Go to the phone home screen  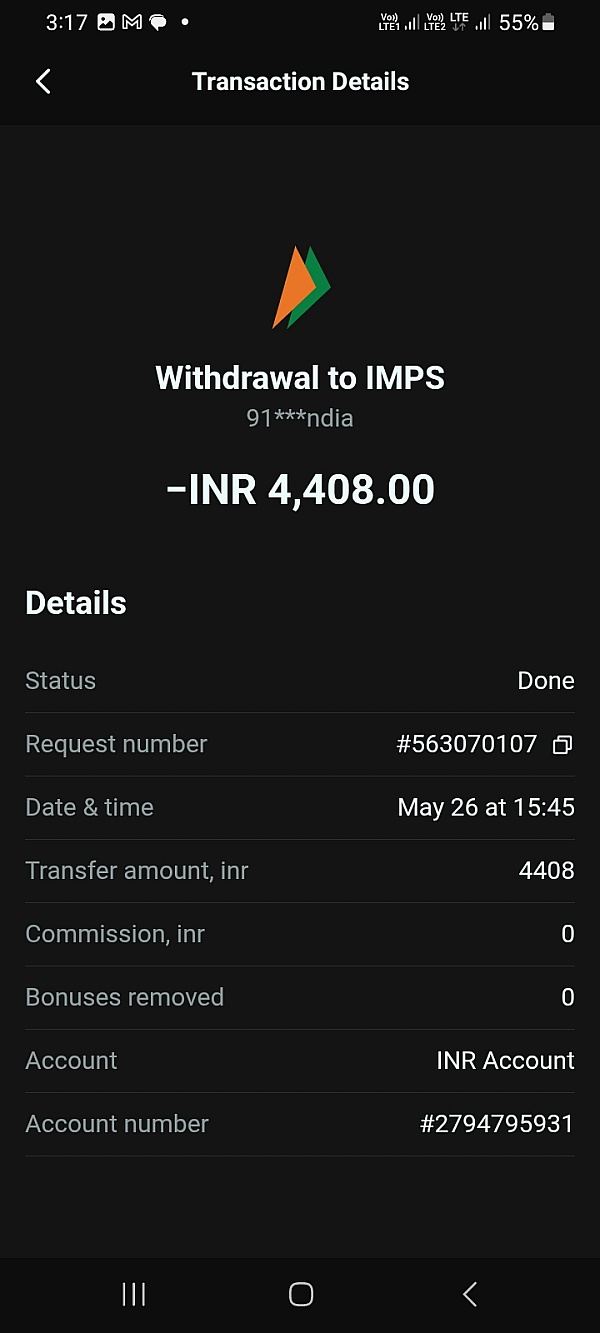click(x=300, y=1294)
